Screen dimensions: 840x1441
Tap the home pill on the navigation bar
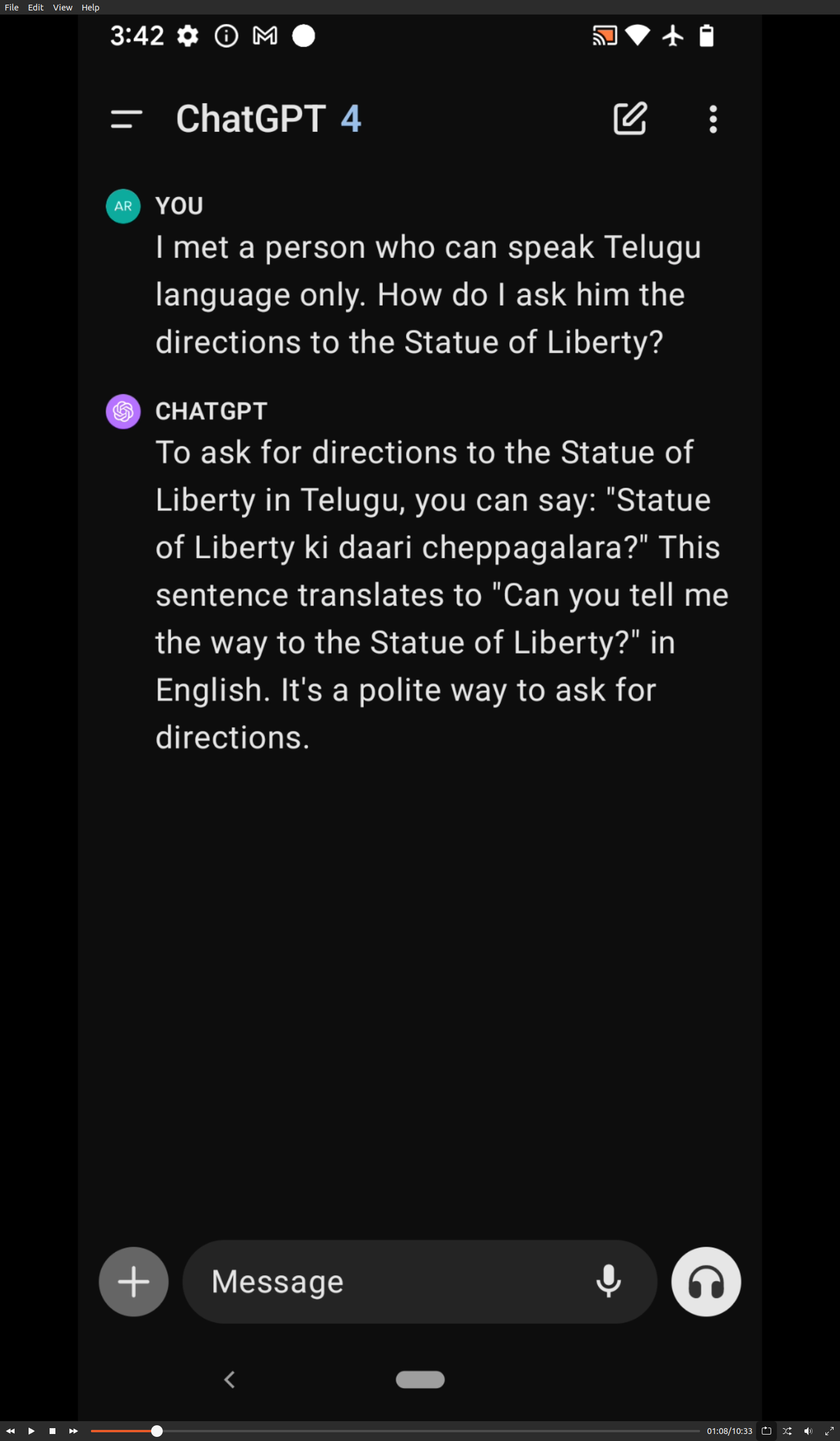pos(420,1380)
